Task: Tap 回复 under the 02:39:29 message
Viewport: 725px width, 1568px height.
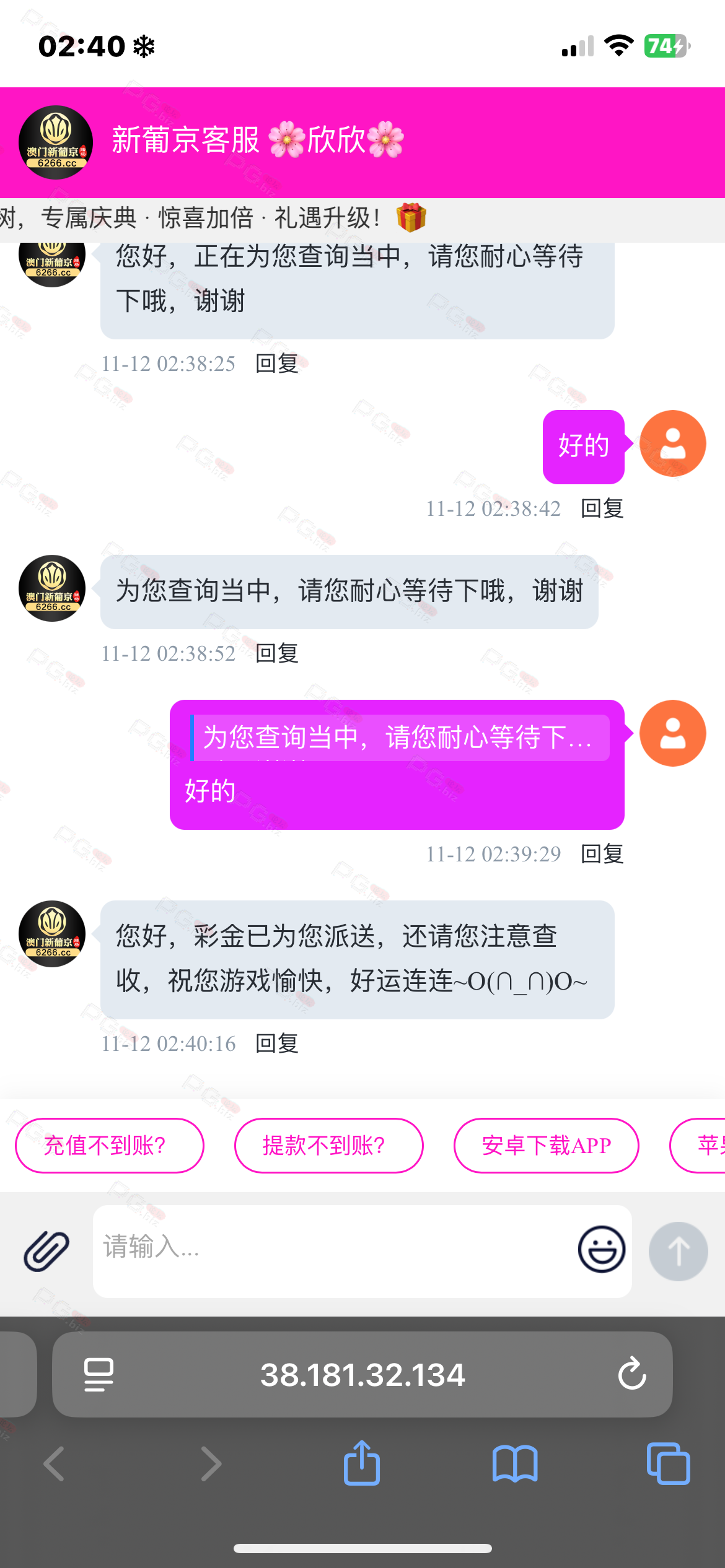Action: [x=602, y=854]
